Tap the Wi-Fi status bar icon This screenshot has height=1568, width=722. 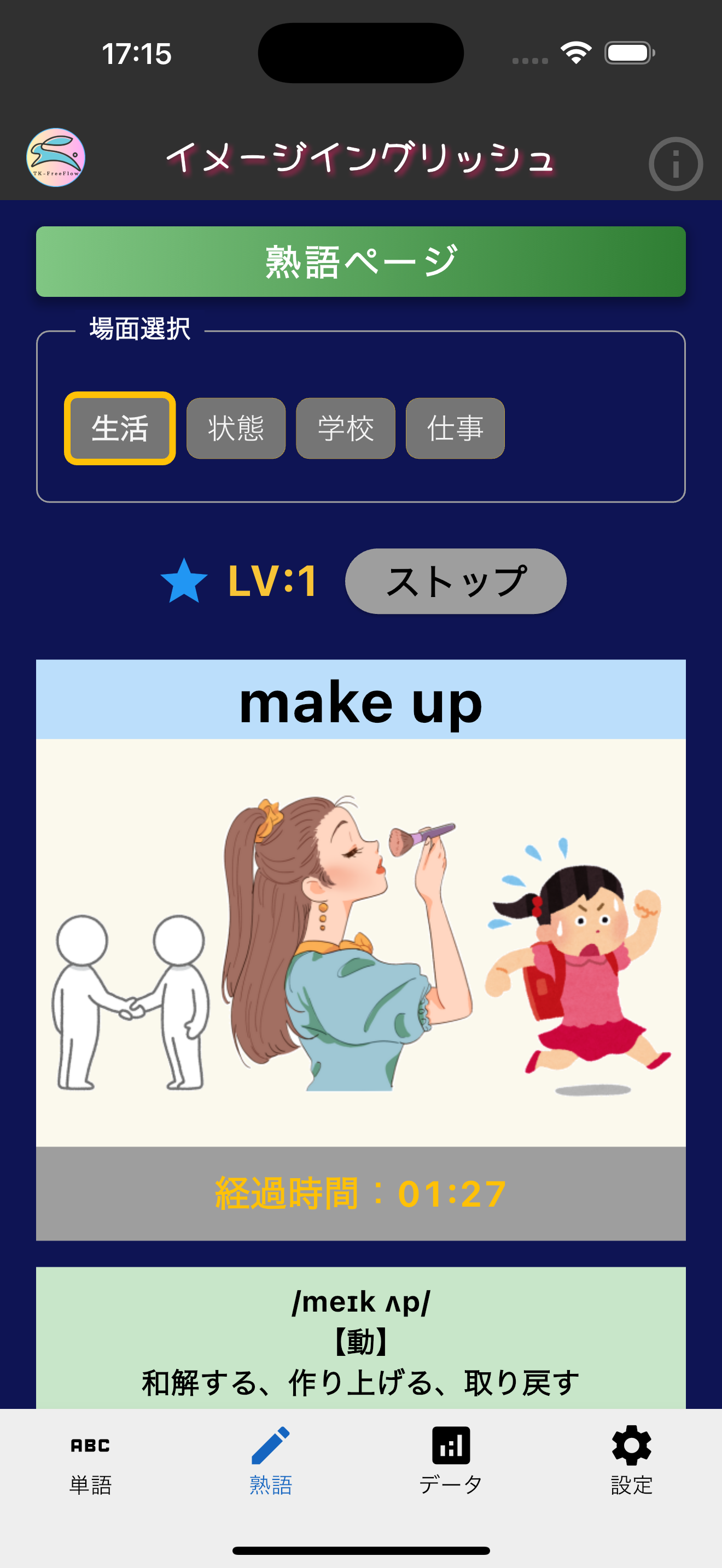(x=577, y=54)
